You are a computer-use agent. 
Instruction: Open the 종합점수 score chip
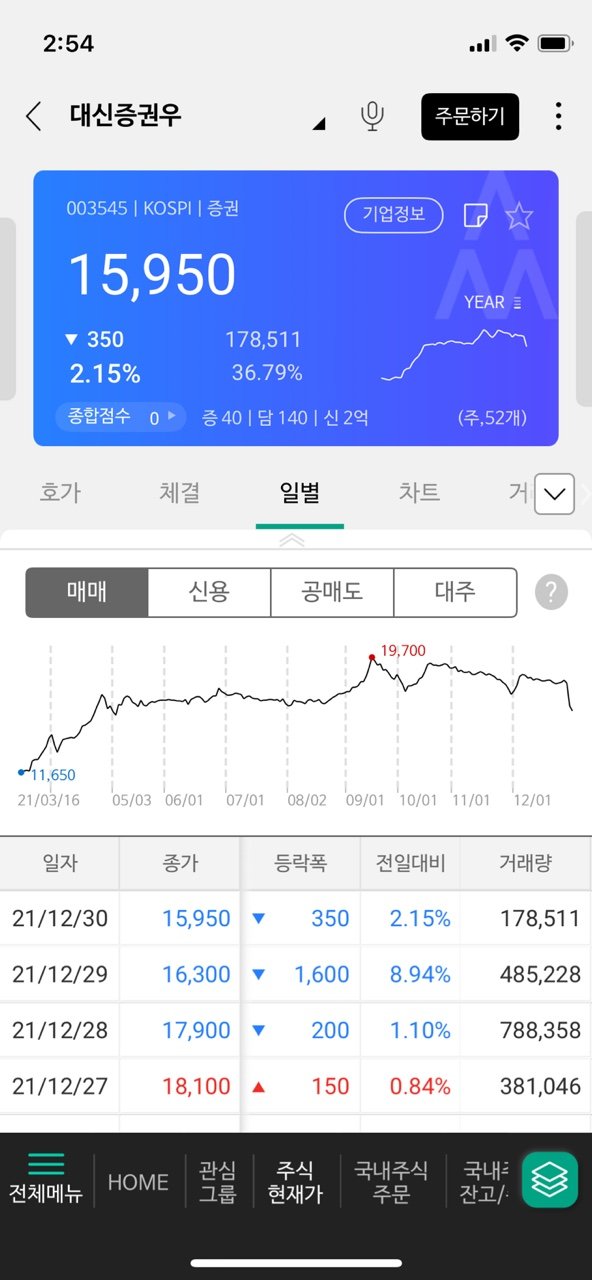pos(121,417)
